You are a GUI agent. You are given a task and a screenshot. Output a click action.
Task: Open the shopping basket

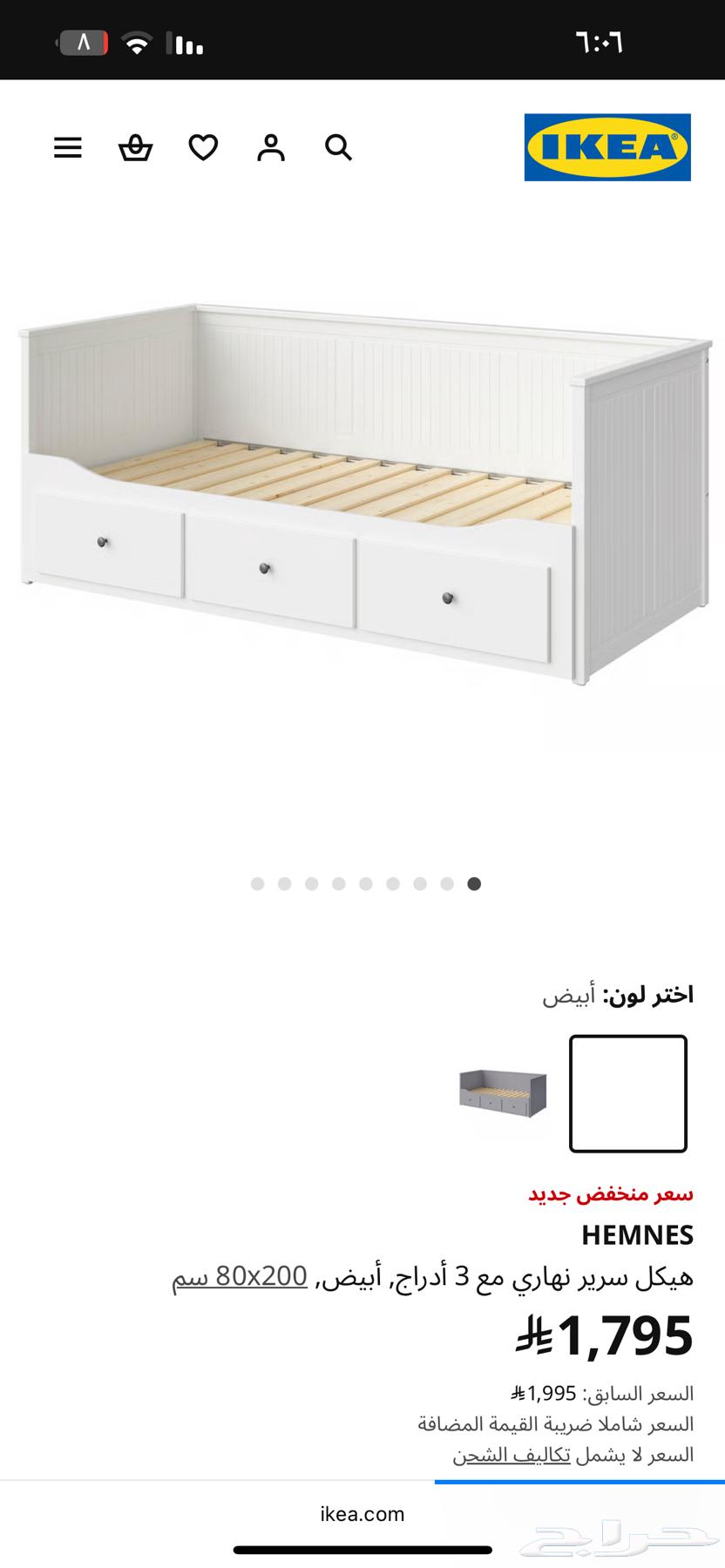click(x=135, y=148)
